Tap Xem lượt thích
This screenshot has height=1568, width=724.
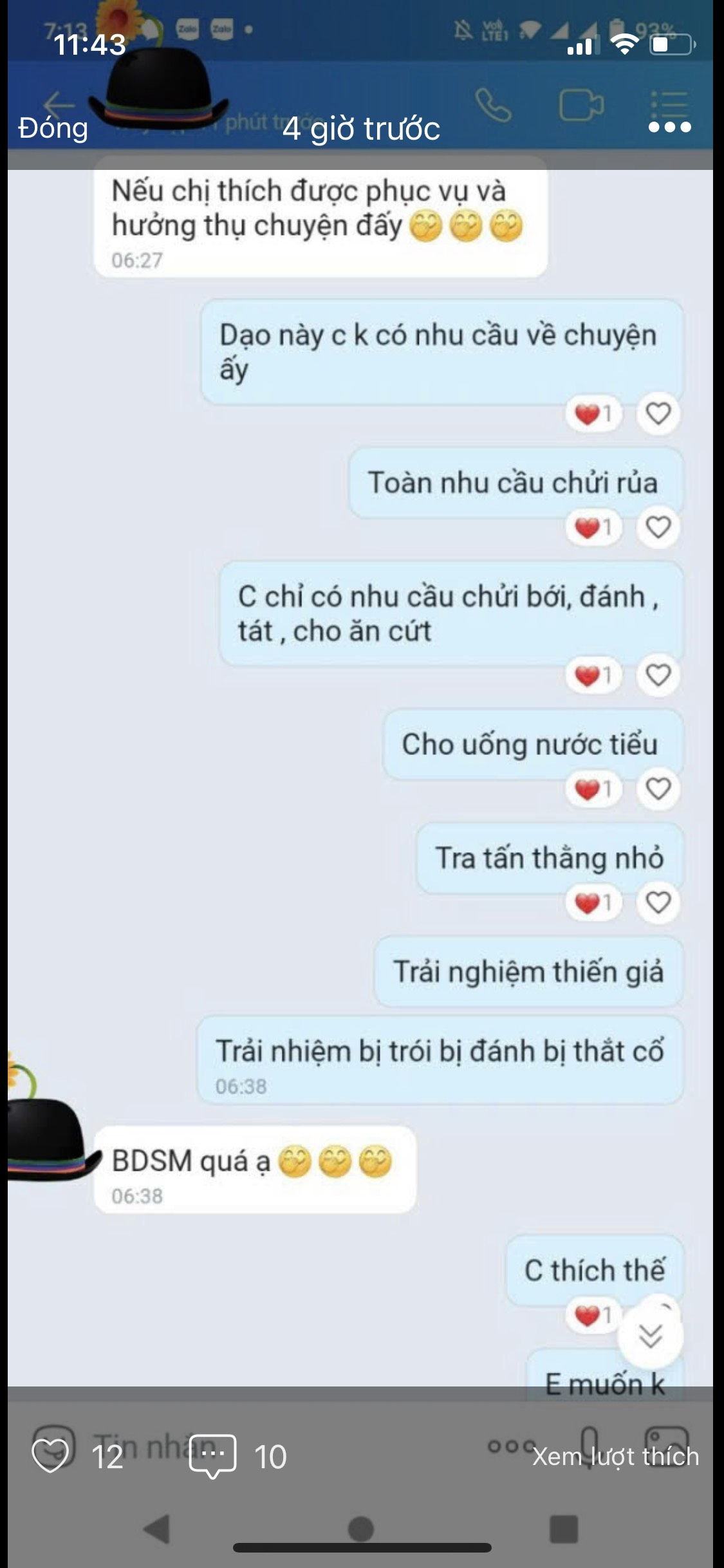coord(615,1456)
